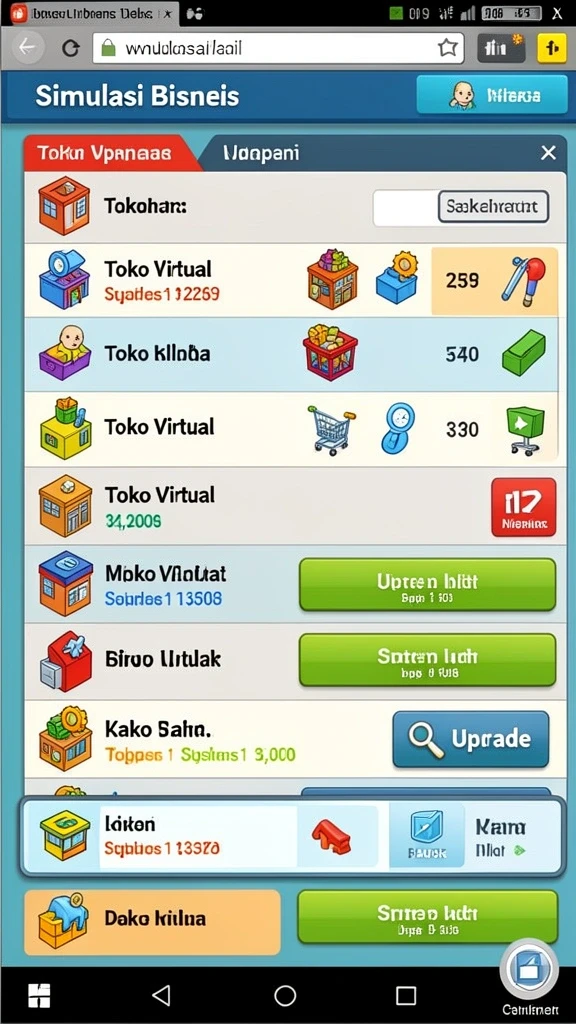
Task: Tap the round floating button at the bottom corner
Action: pyautogui.click(x=529, y=970)
